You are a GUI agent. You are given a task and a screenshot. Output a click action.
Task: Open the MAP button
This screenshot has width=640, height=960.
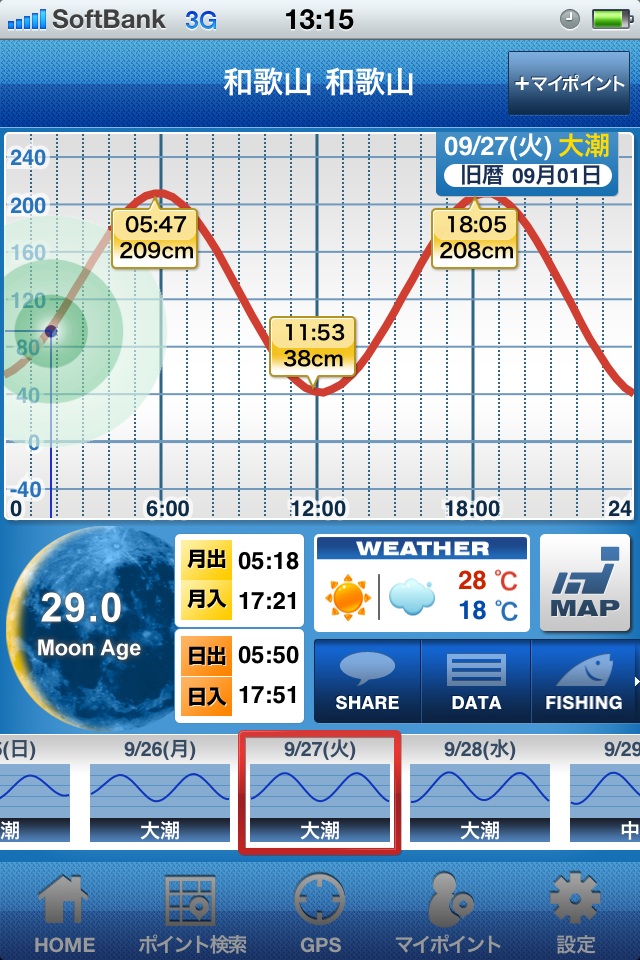tap(585, 583)
